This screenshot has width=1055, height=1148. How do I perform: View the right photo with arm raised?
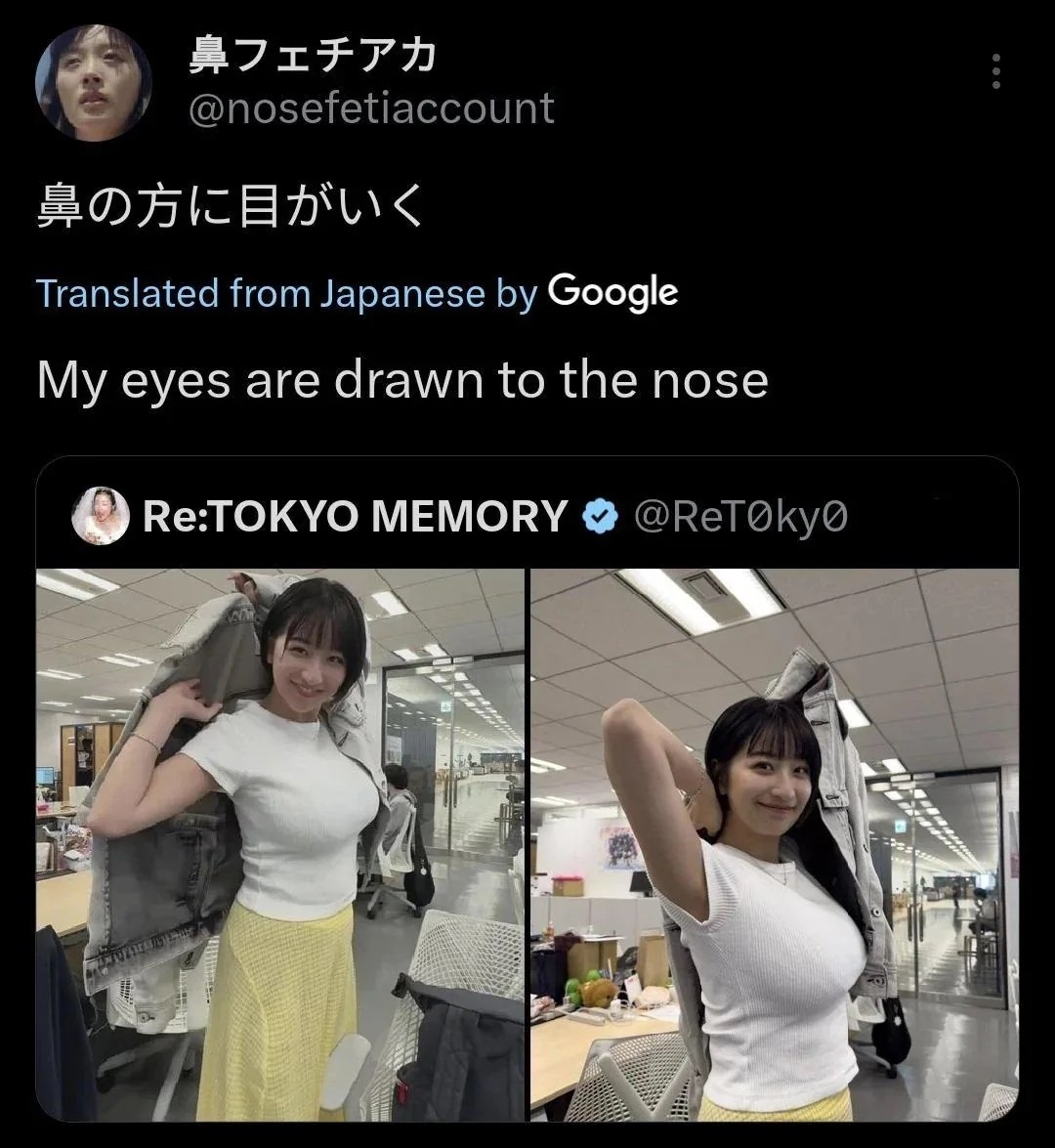tap(775, 844)
